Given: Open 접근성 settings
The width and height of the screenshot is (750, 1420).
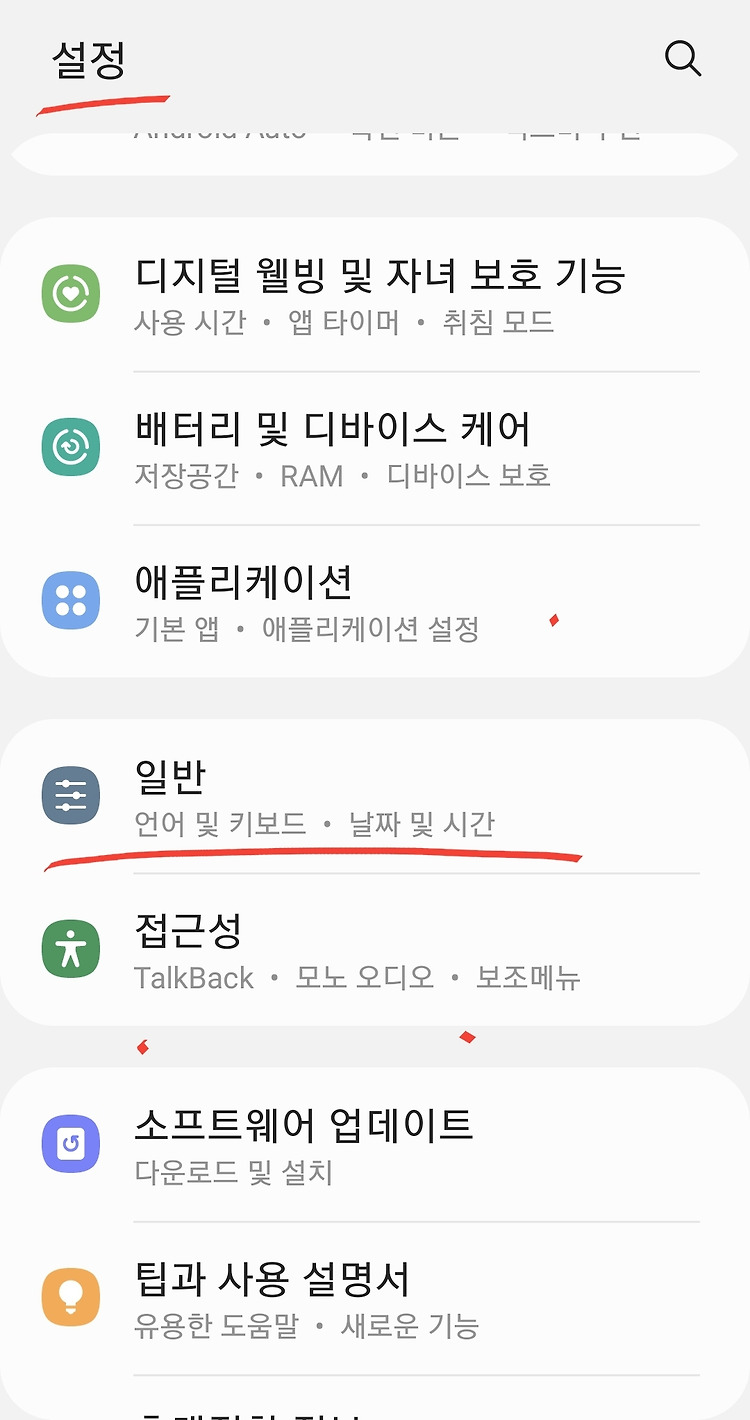Looking at the screenshot, I should (x=375, y=950).
